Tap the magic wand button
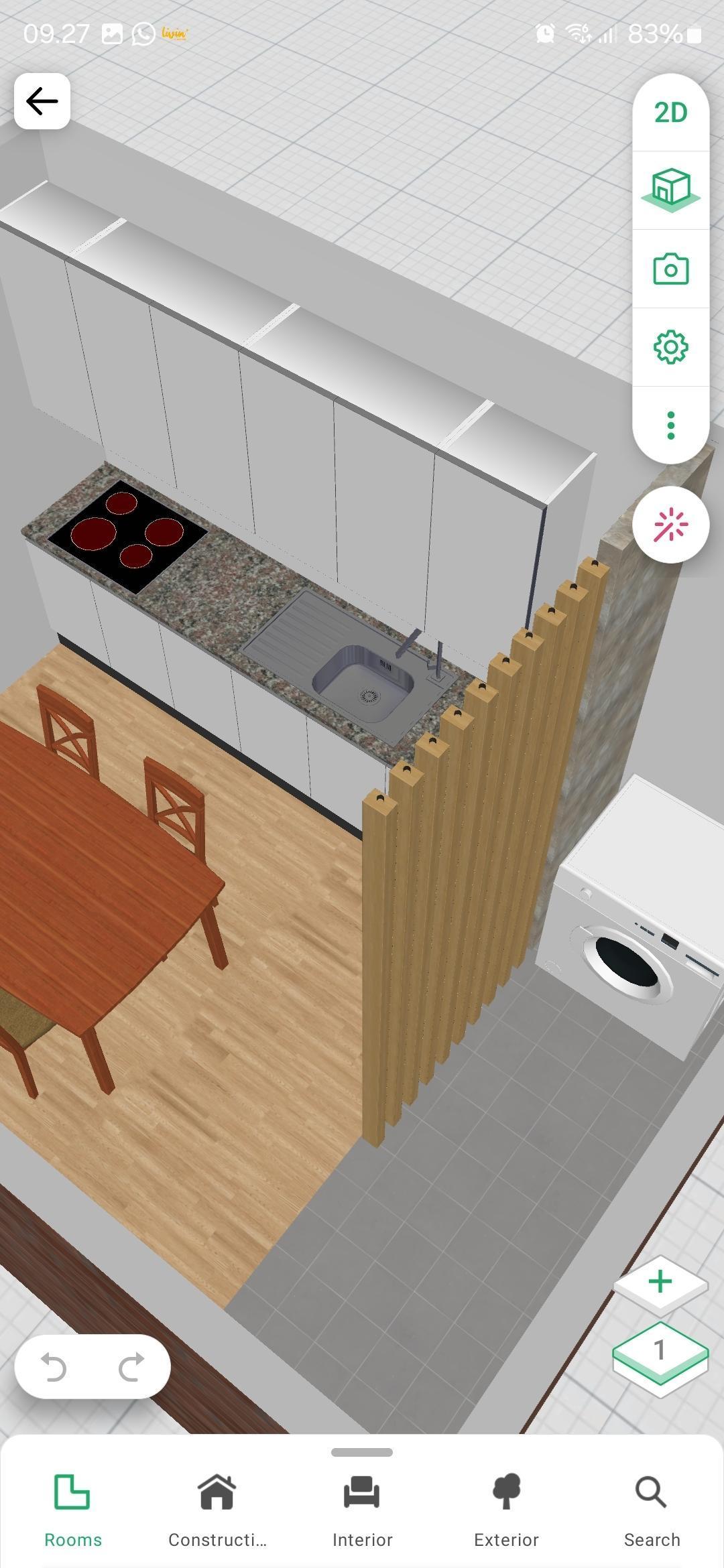 pyautogui.click(x=670, y=525)
